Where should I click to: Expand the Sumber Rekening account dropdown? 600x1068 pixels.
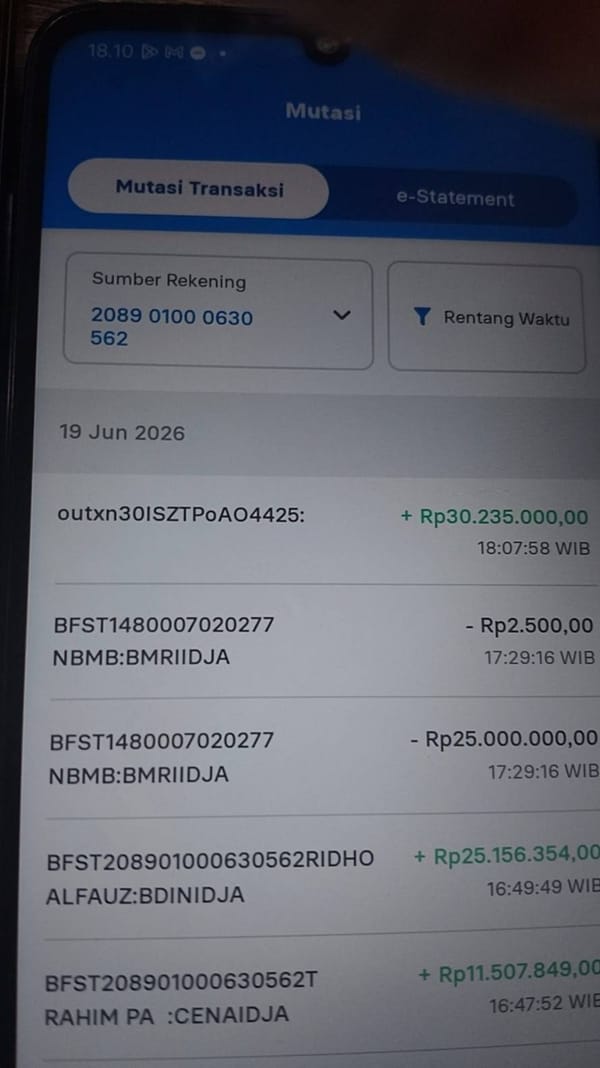click(218, 314)
